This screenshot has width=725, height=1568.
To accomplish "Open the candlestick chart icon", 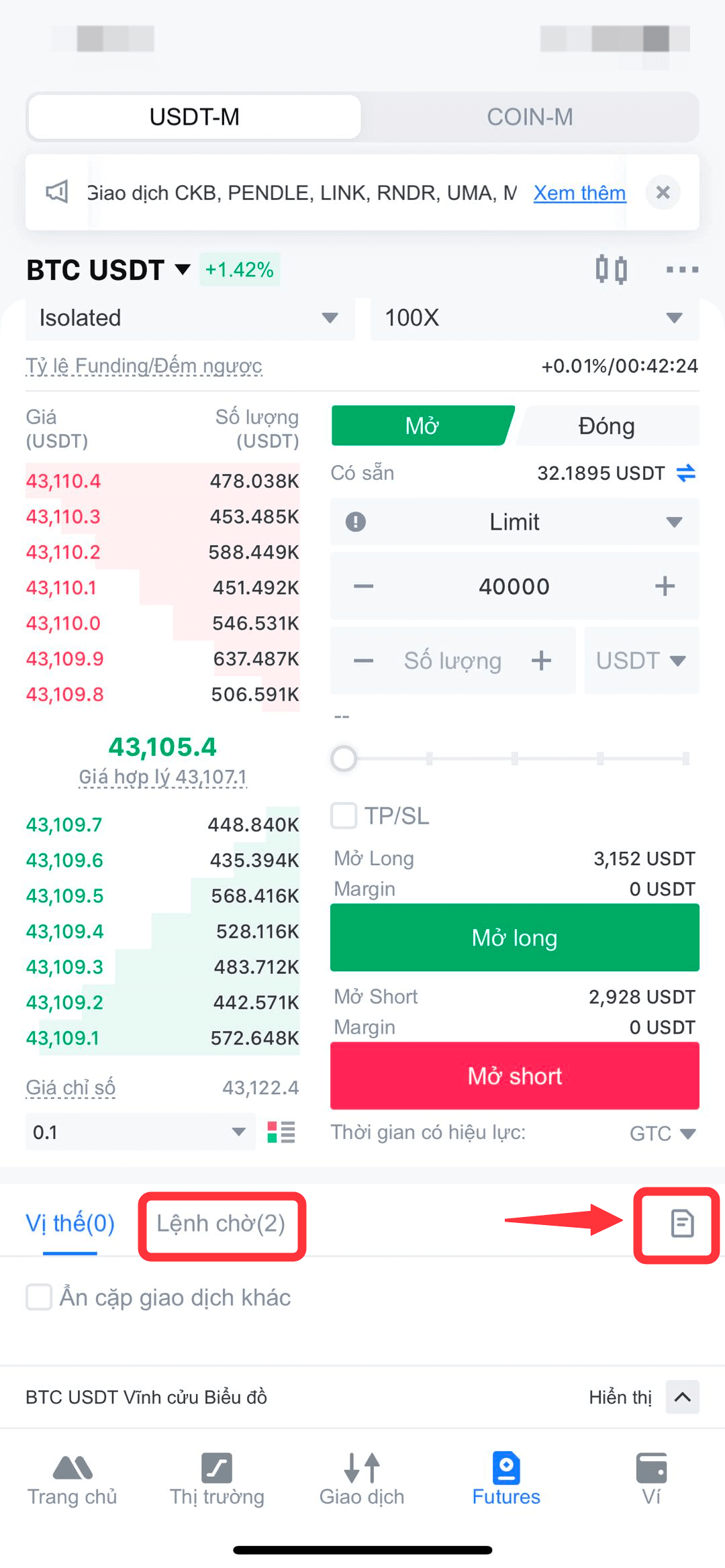I will (612, 269).
